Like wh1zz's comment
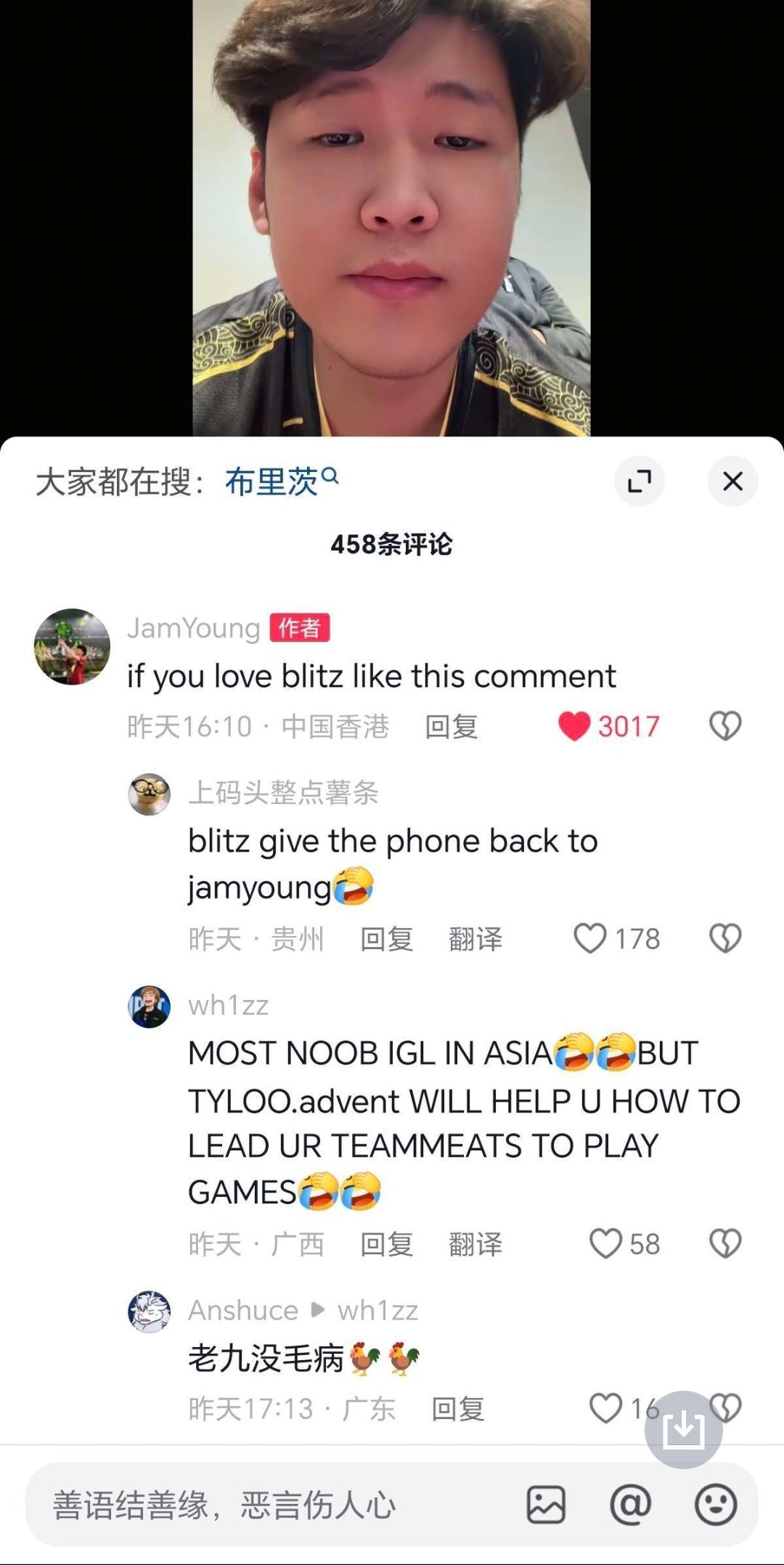This screenshot has height=1565, width=784. 605,1243
